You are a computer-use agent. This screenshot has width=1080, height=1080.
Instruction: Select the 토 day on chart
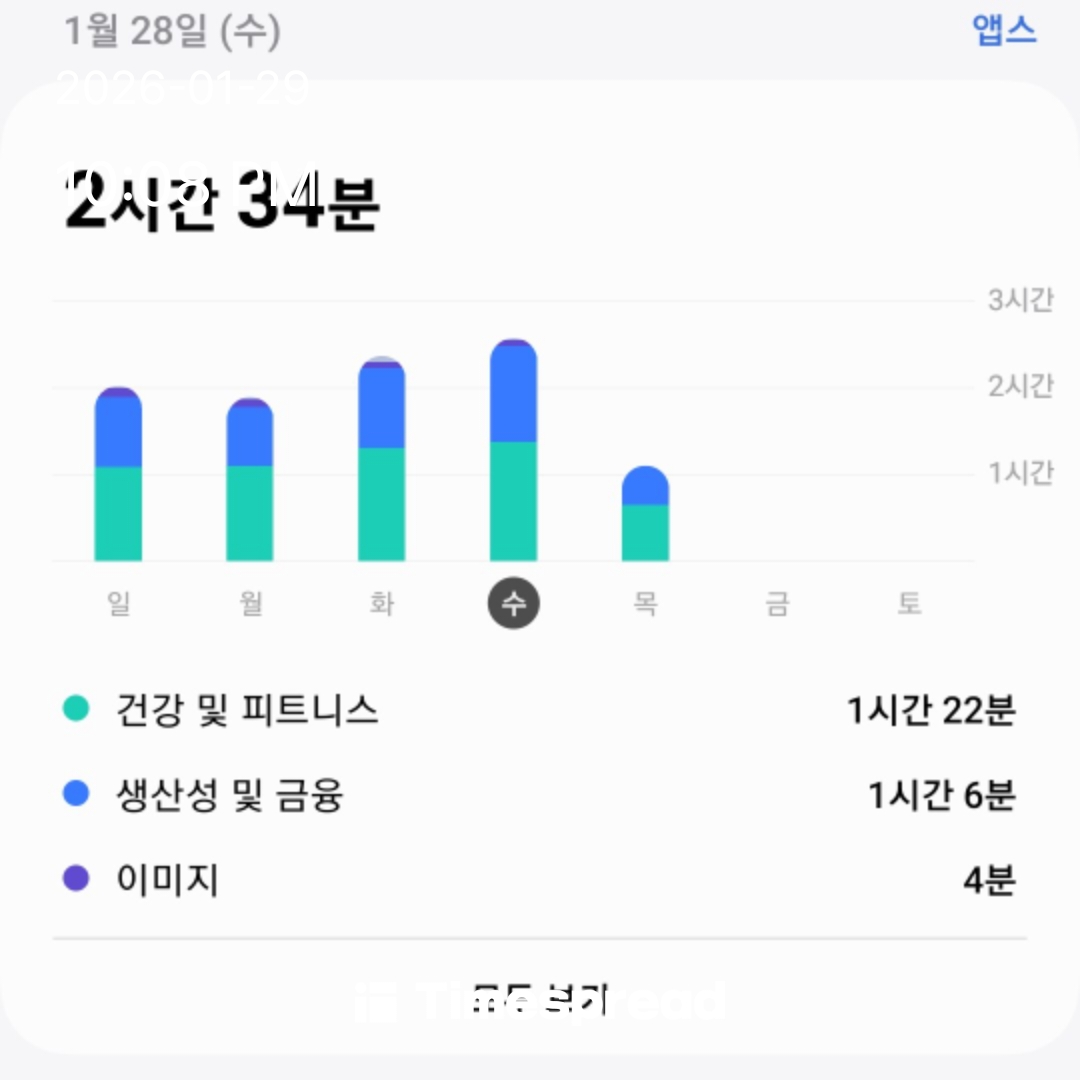908,603
